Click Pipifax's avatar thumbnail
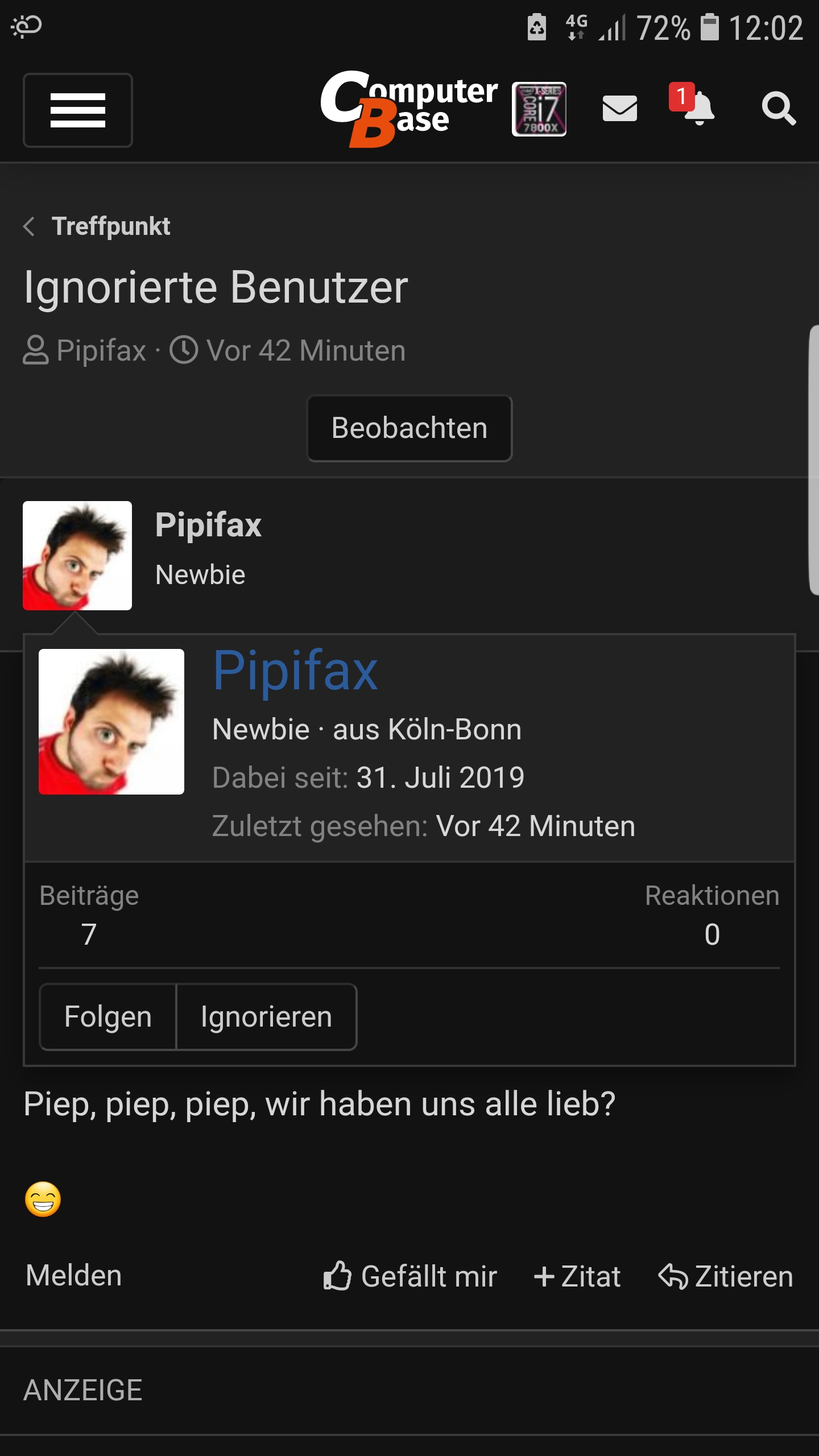Screen dimensions: 819x1456 tap(78, 555)
